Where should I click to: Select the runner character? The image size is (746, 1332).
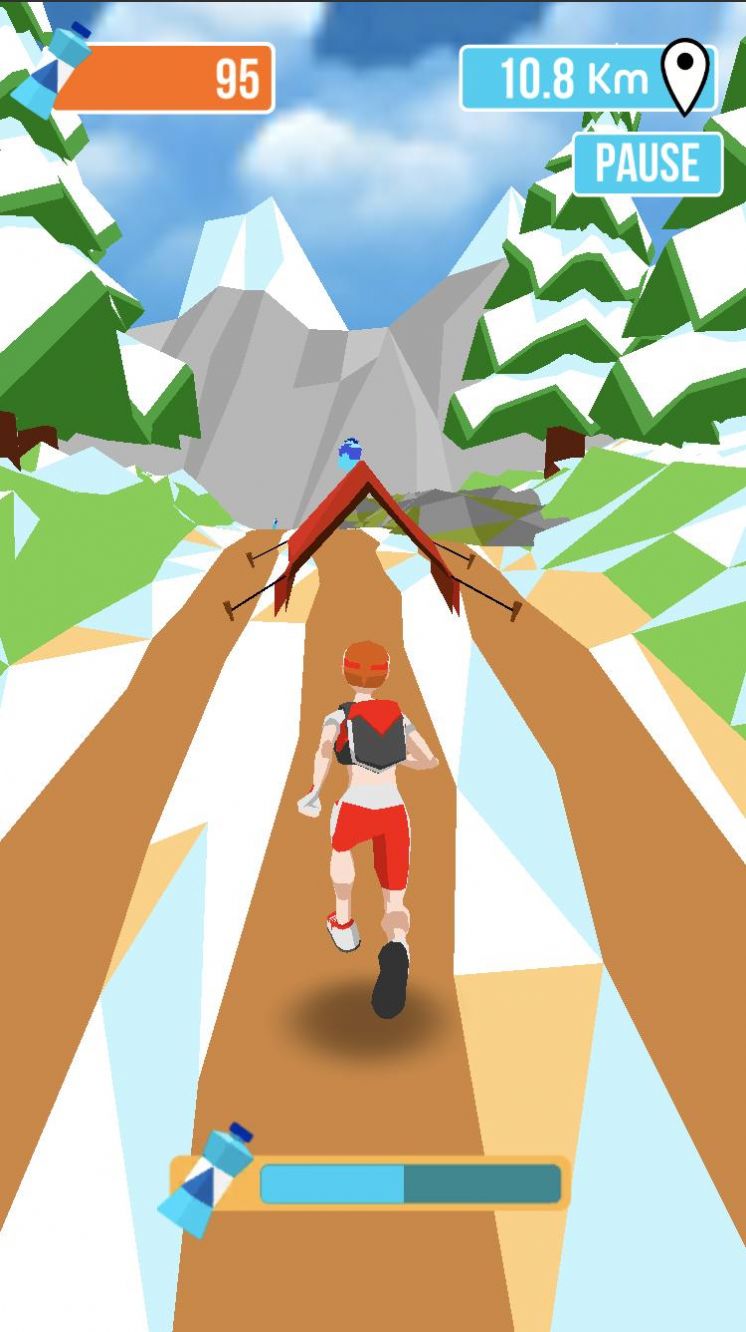[370, 800]
